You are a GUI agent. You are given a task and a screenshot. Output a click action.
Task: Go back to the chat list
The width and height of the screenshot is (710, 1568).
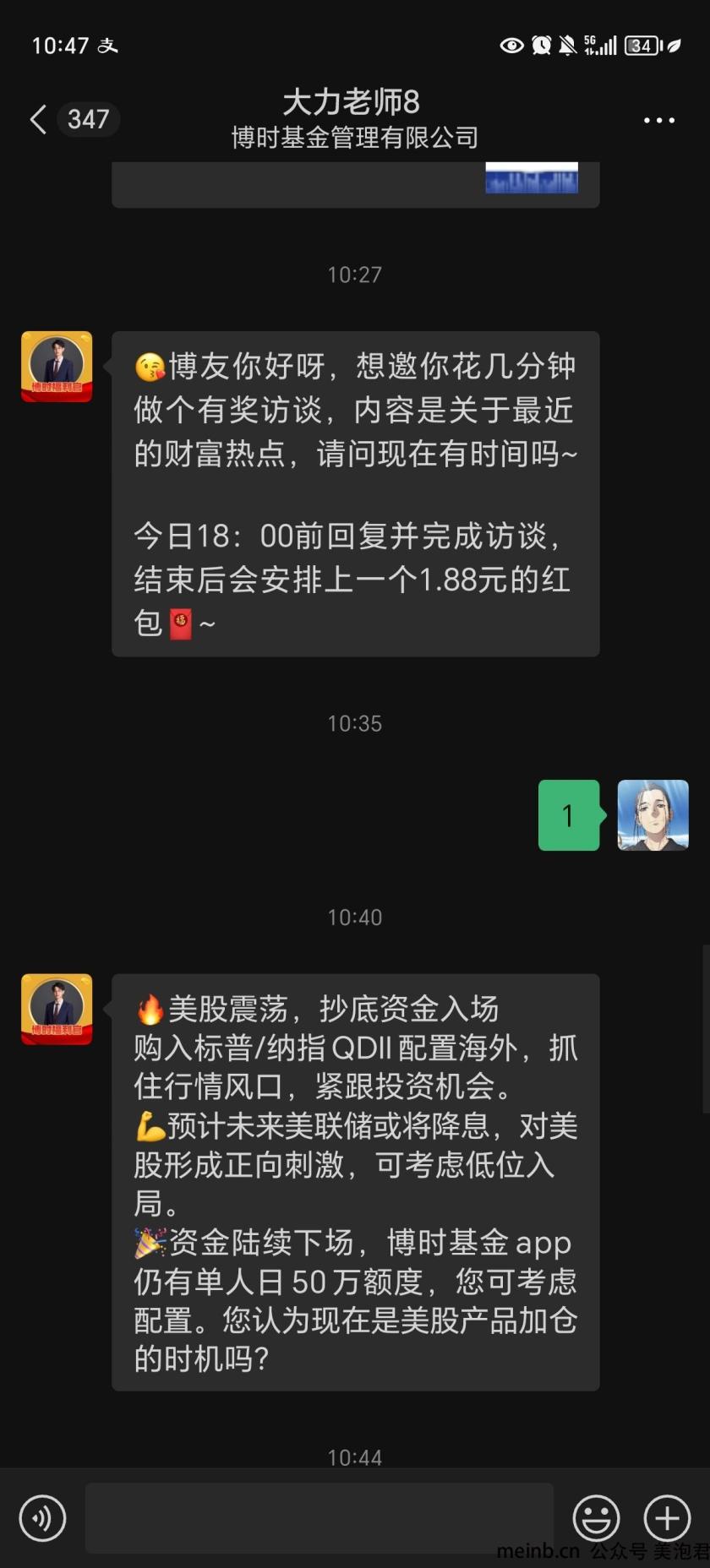pyautogui.click(x=38, y=119)
